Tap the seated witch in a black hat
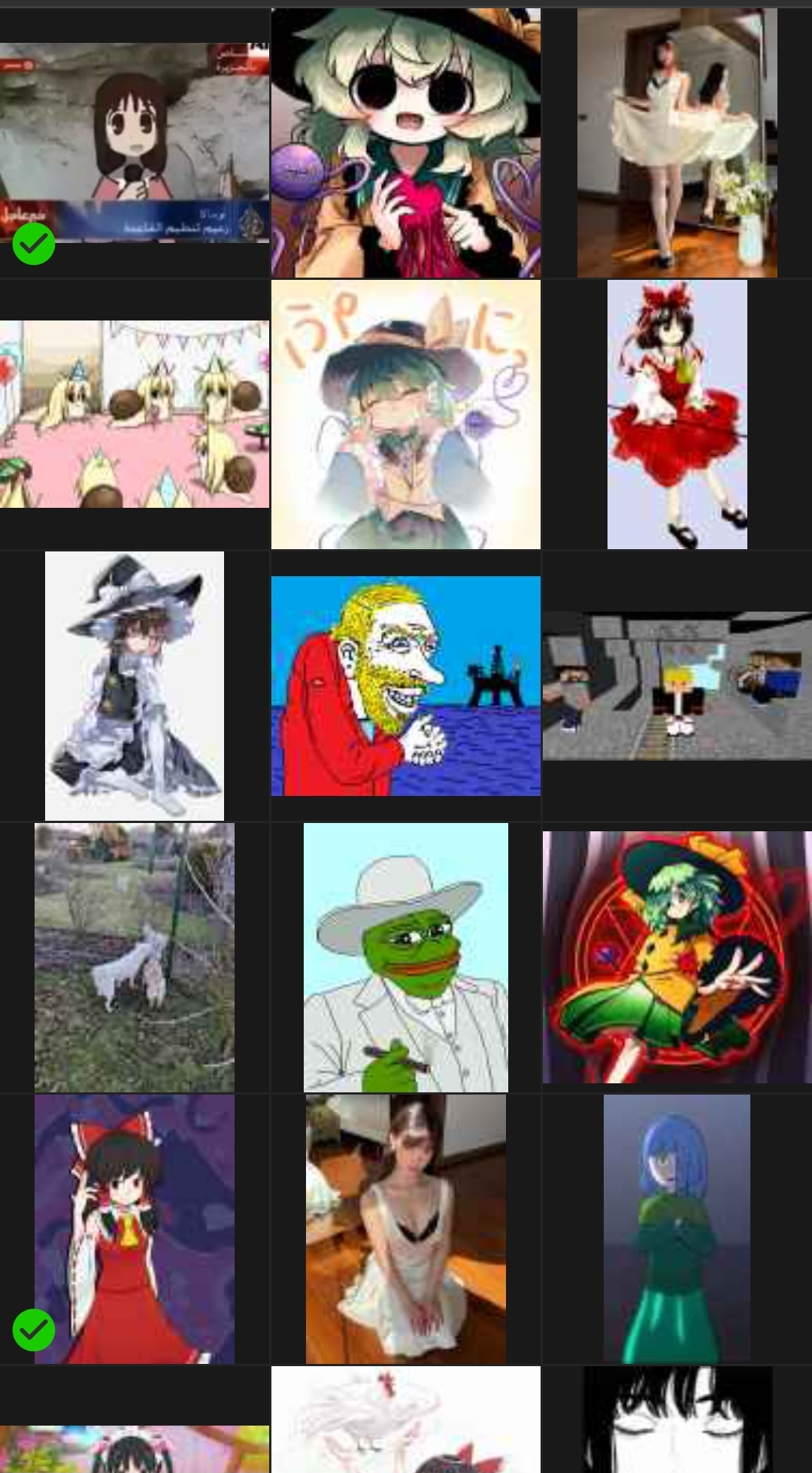This screenshot has width=812, height=1473. (135, 685)
